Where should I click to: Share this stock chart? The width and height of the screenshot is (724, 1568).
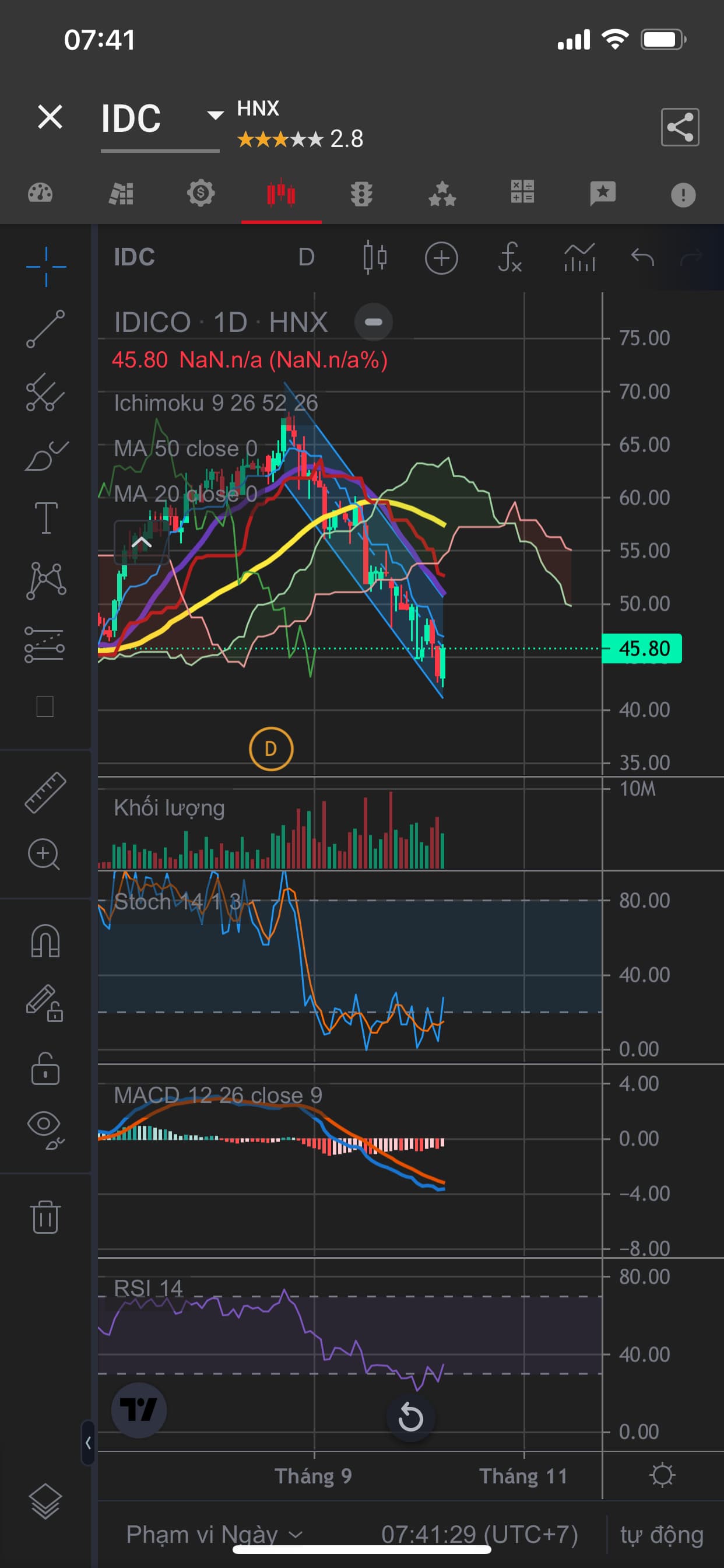pos(680,127)
